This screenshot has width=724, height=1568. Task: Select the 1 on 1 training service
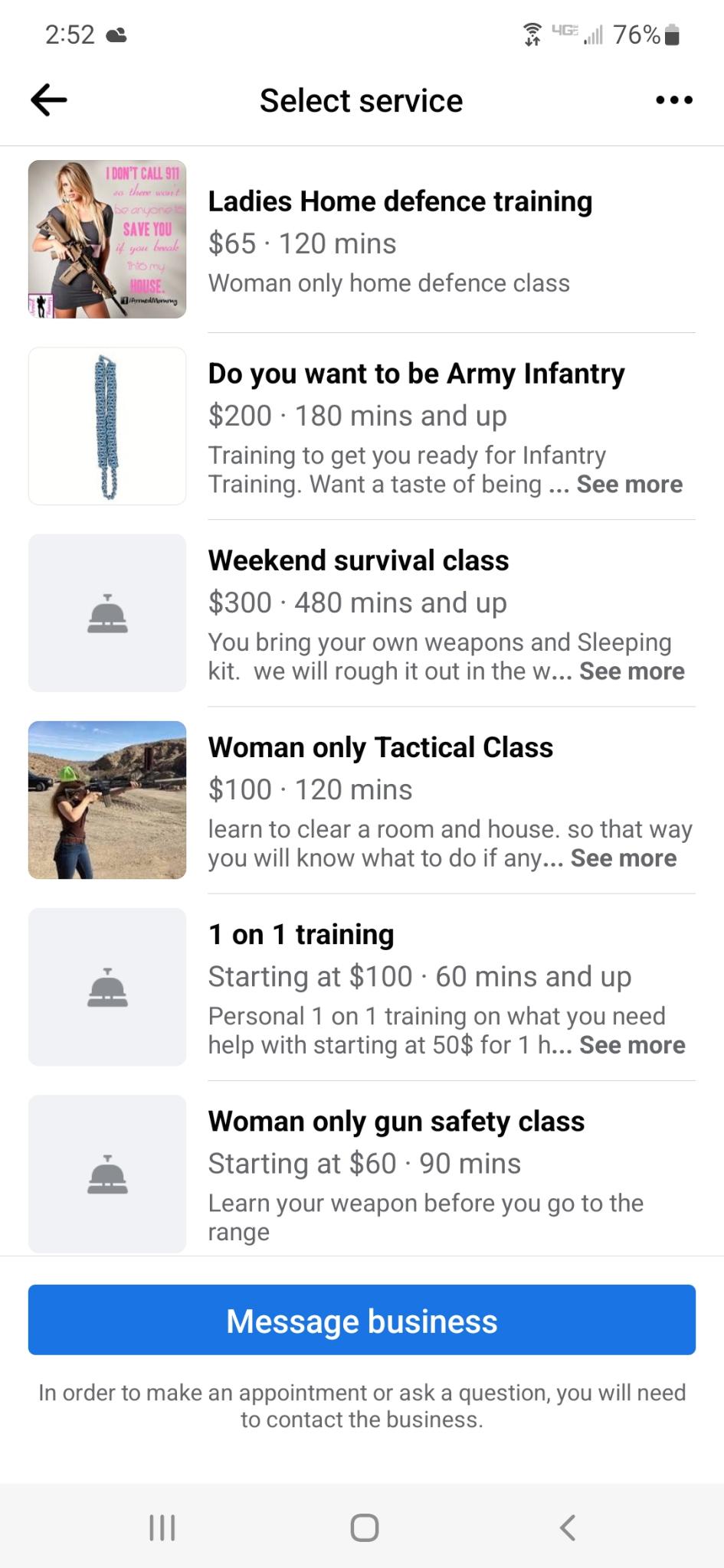coord(301,934)
